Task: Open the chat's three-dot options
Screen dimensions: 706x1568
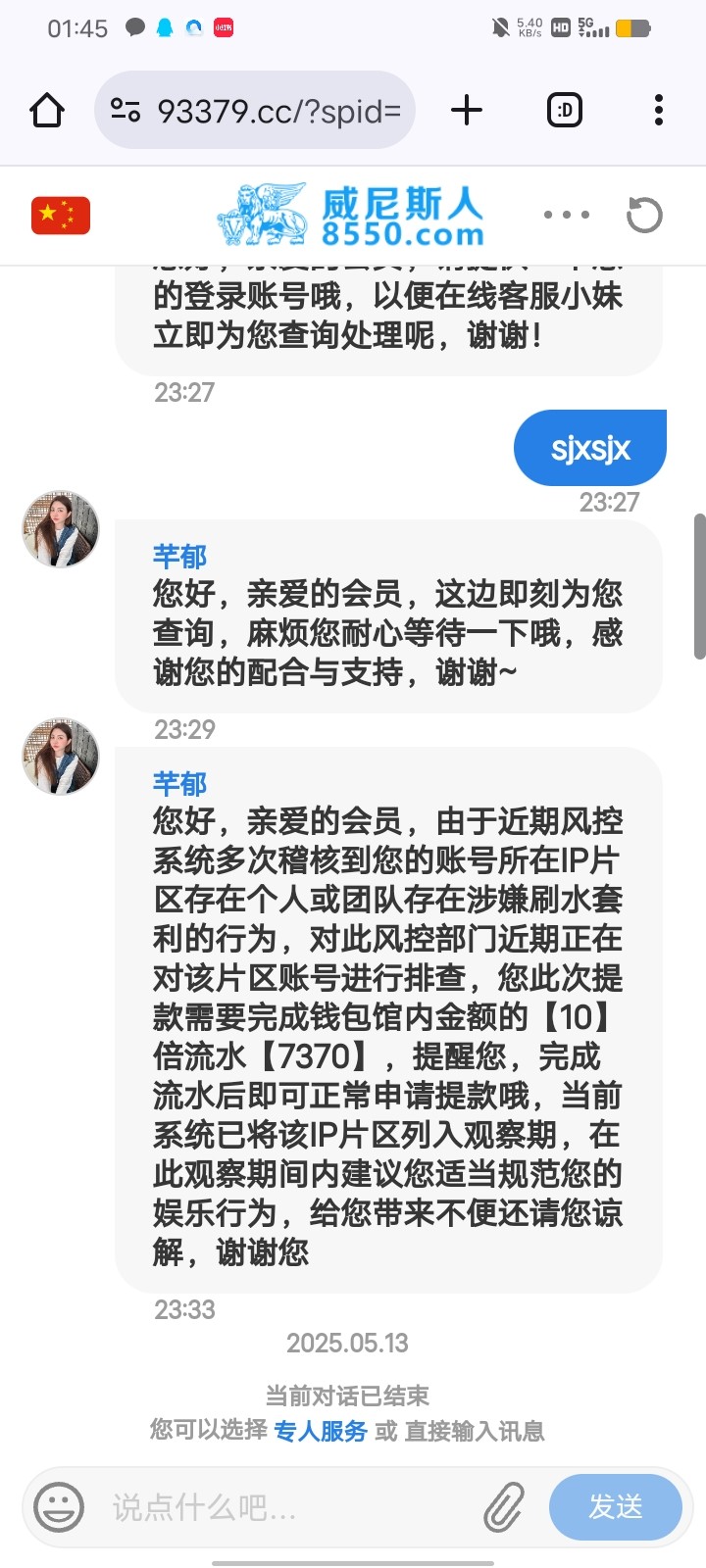Action: (x=567, y=215)
